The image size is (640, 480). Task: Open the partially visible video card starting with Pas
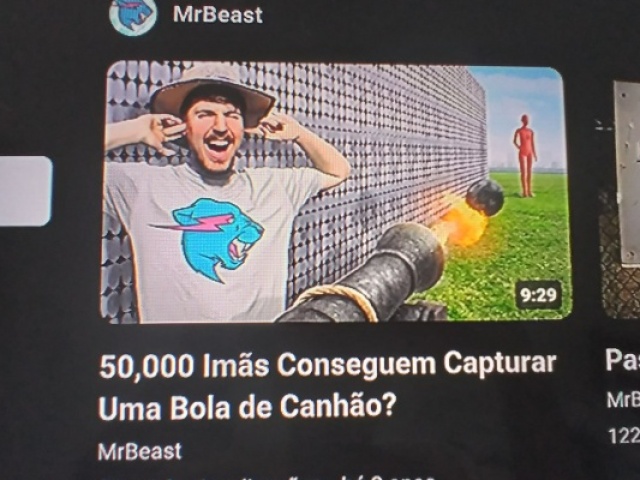click(620, 200)
